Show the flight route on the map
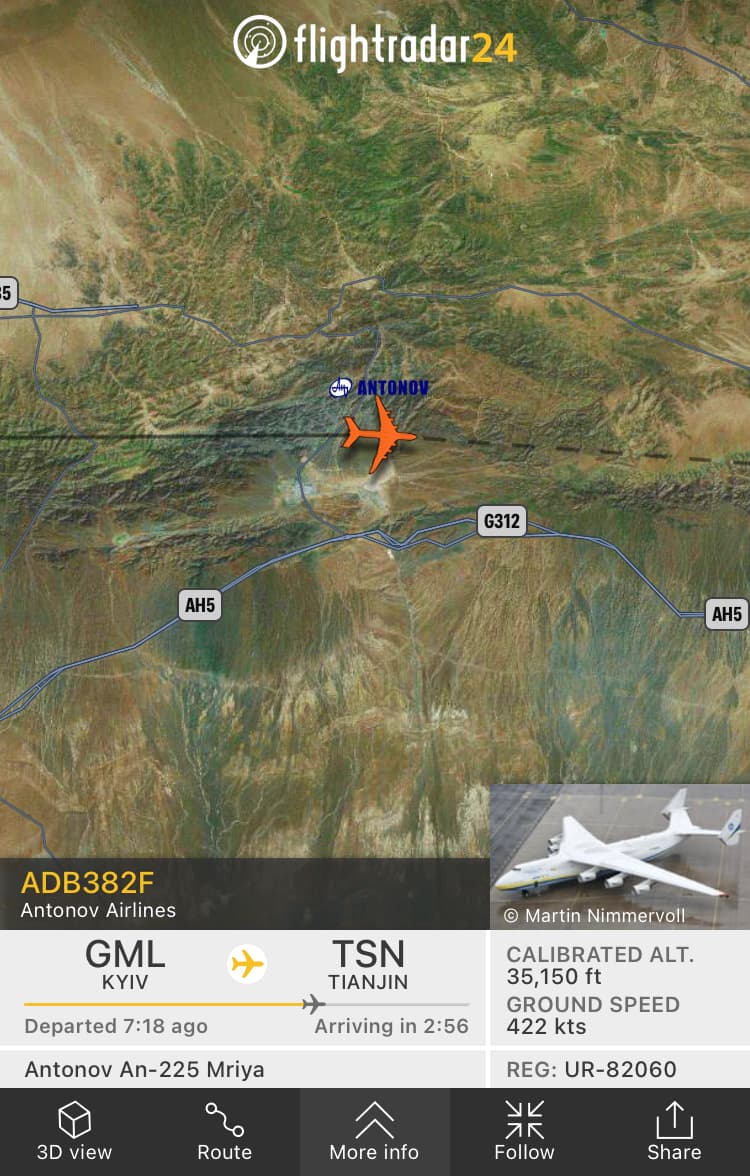Viewport: 750px width, 1176px height. [x=224, y=1132]
